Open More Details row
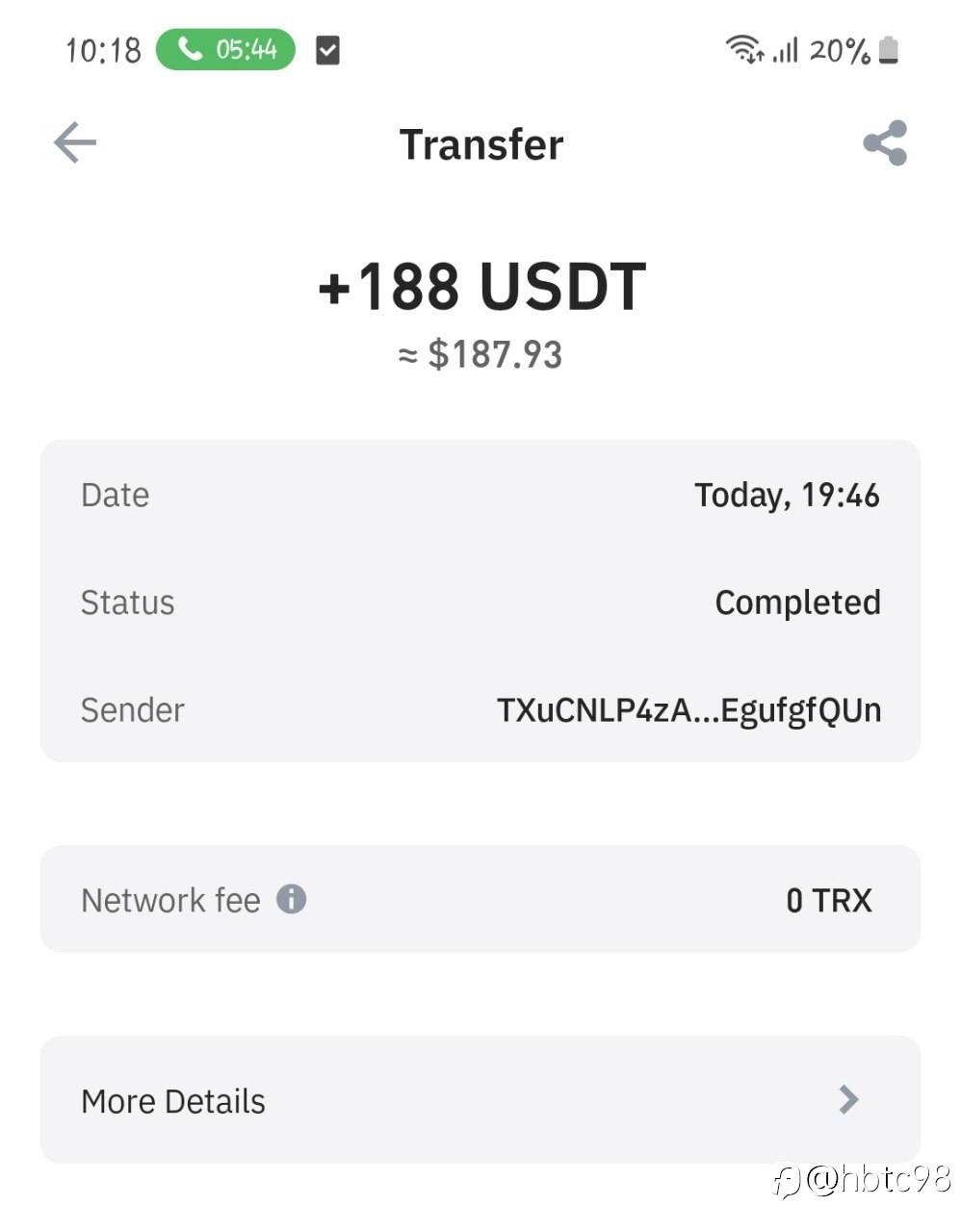The width and height of the screenshot is (961, 1232). click(480, 1100)
